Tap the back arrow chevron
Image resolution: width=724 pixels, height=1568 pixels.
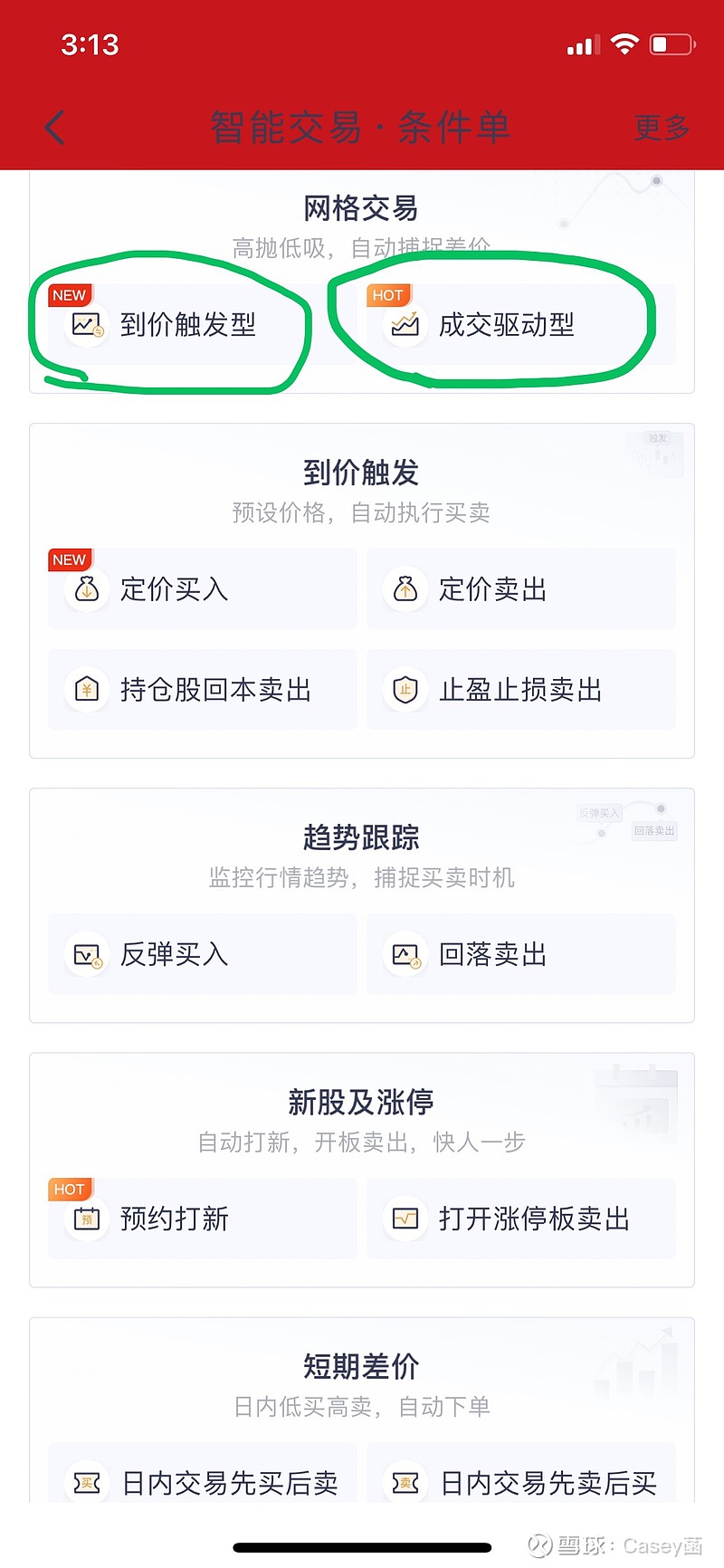(x=54, y=127)
